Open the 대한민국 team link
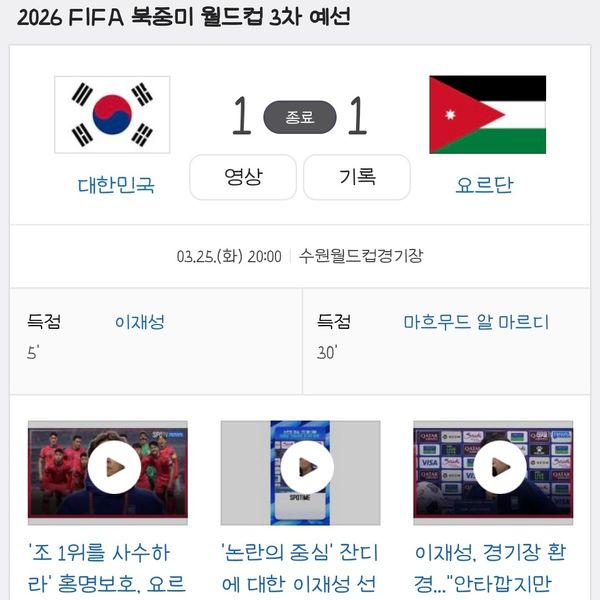The height and width of the screenshot is (600, 600). point(116,185)
